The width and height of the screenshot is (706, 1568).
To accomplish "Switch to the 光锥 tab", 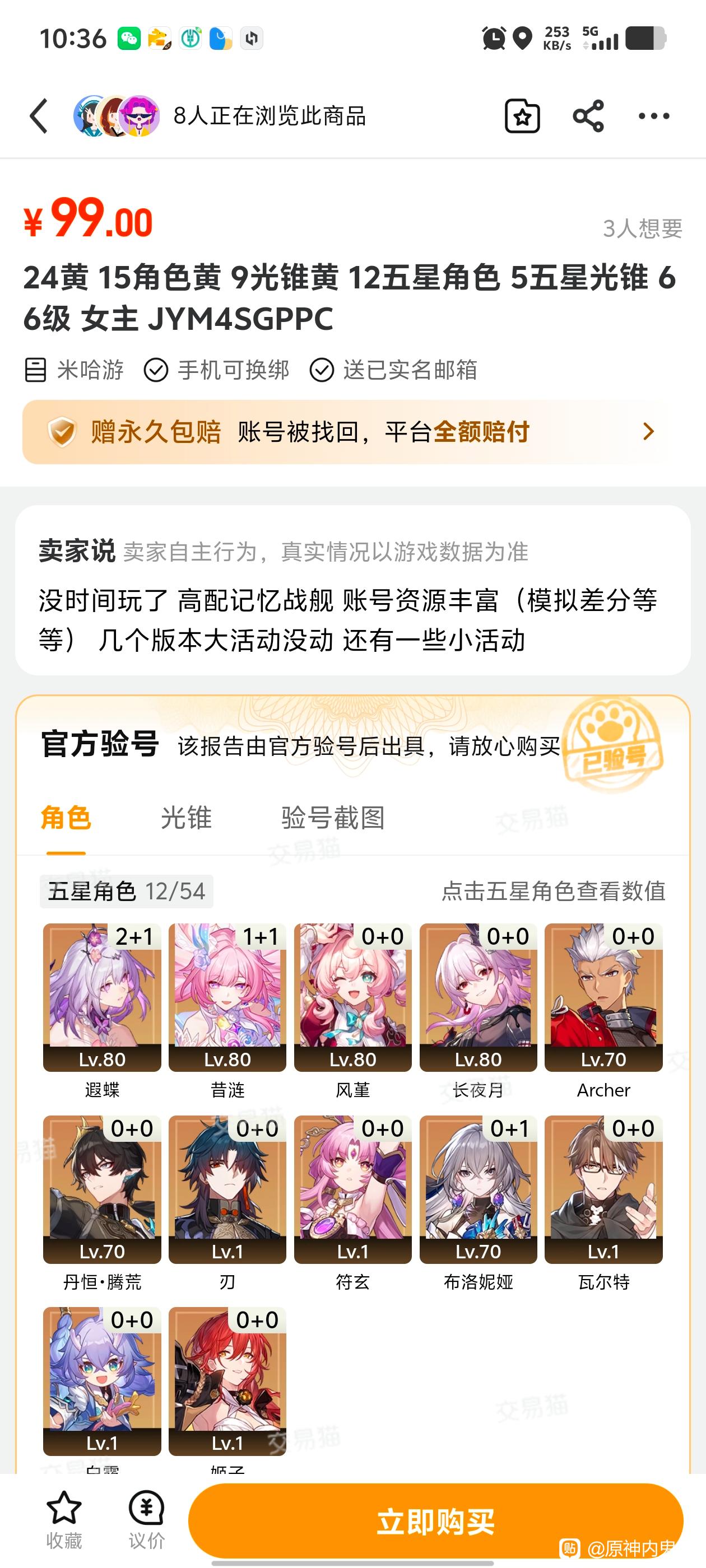I will [x=187, y=818].
